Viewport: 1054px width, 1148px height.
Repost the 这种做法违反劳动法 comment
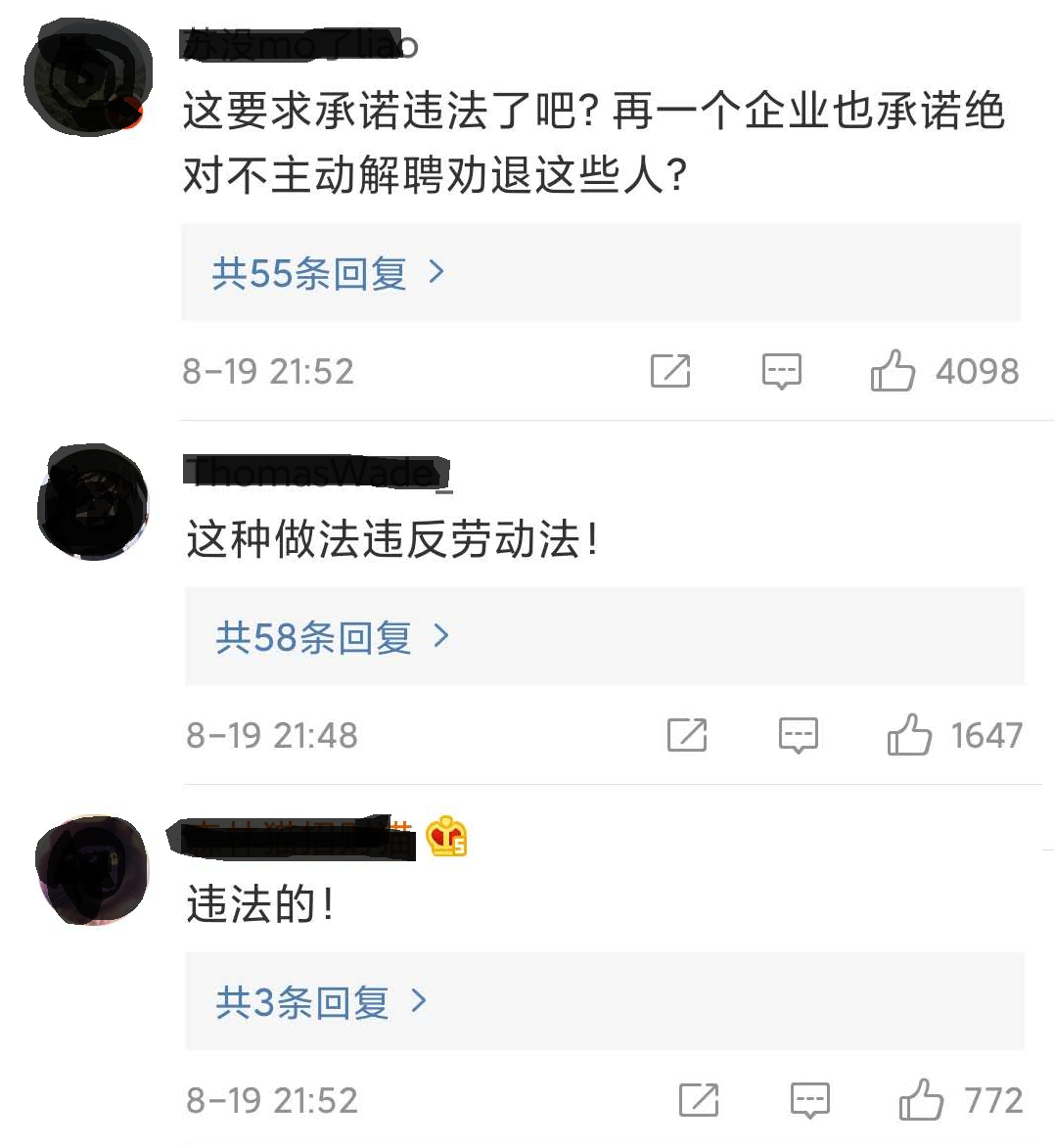click(x=687, y=735)
